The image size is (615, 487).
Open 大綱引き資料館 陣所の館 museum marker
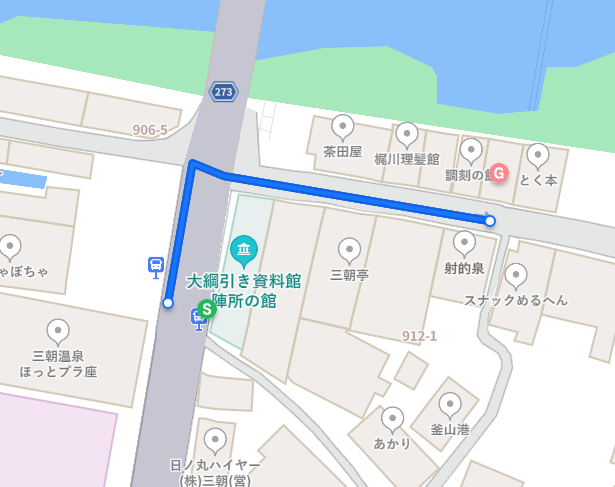click(244, 246)
